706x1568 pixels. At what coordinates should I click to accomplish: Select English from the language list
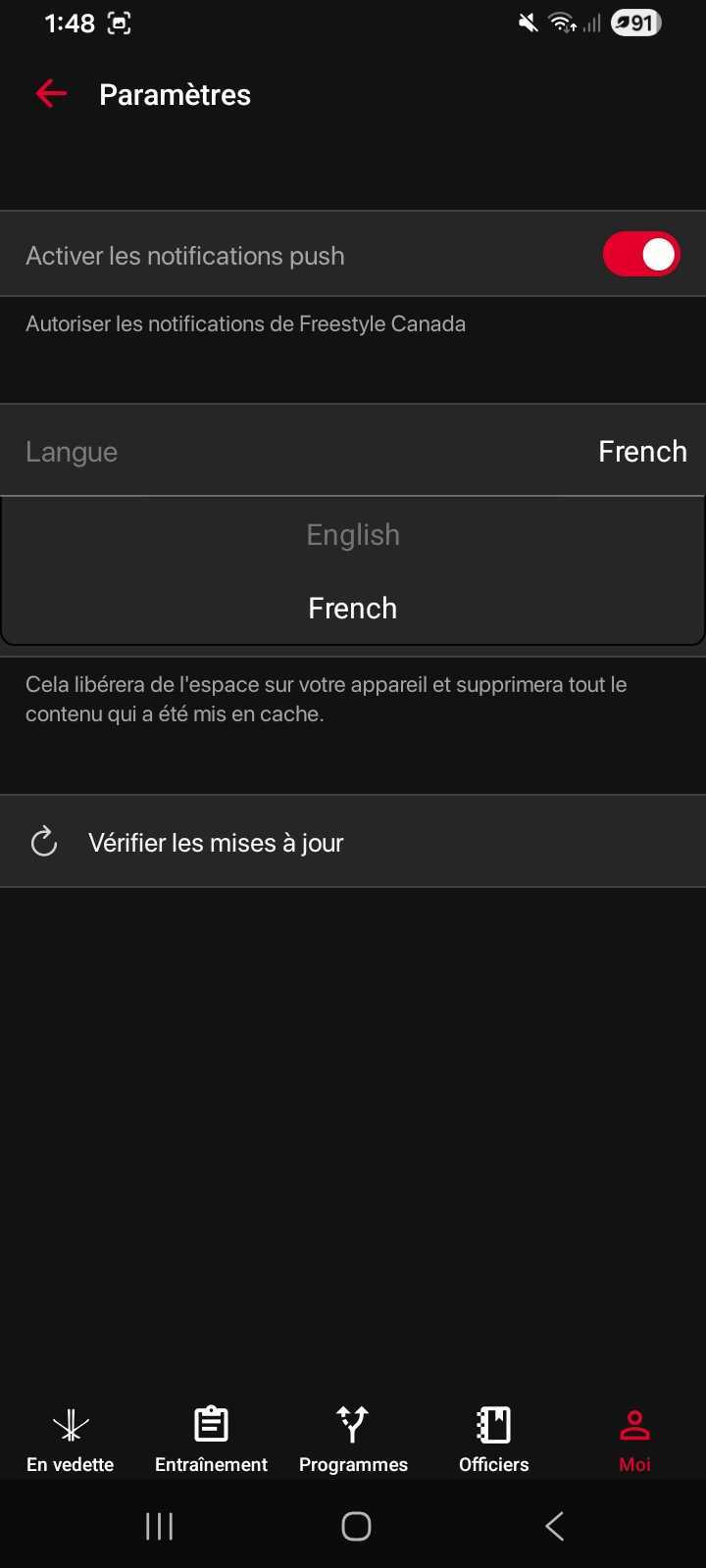pyautogui.click(x=353, y=534)
